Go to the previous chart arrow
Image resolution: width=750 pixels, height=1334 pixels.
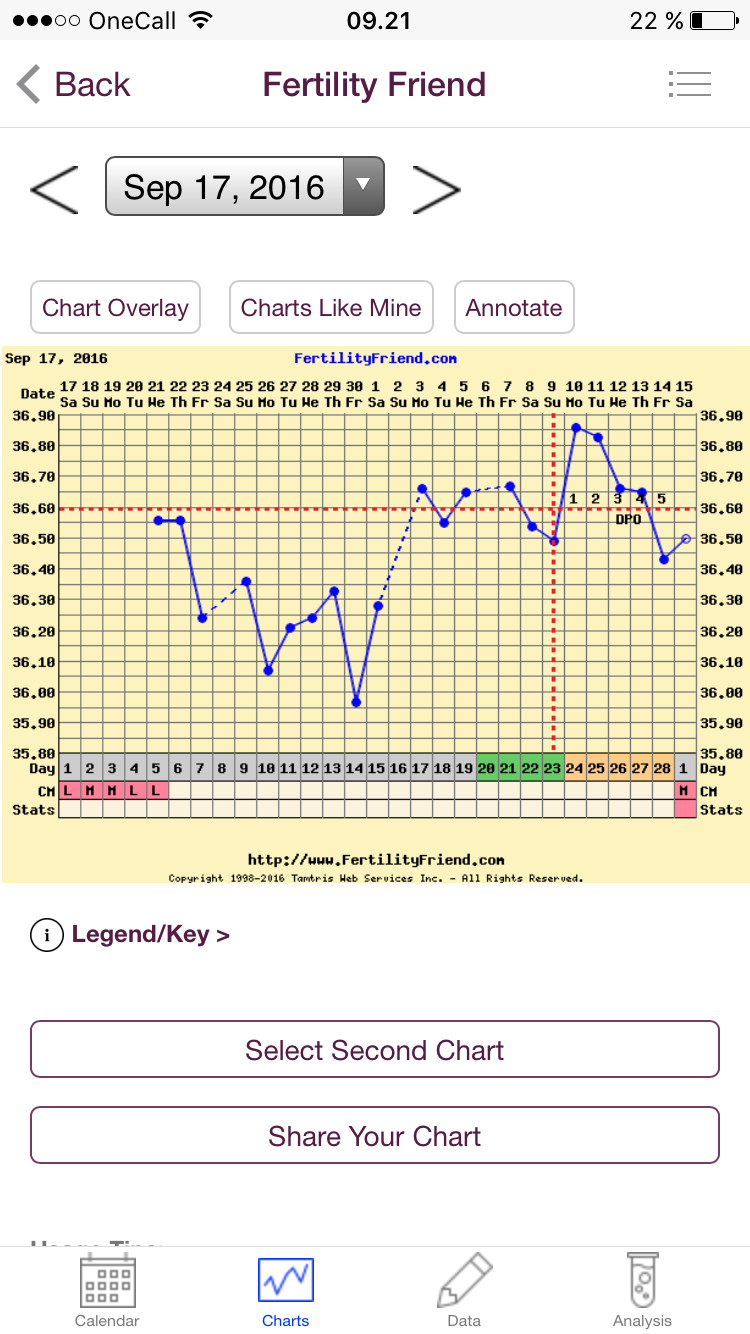pos(54,188)
